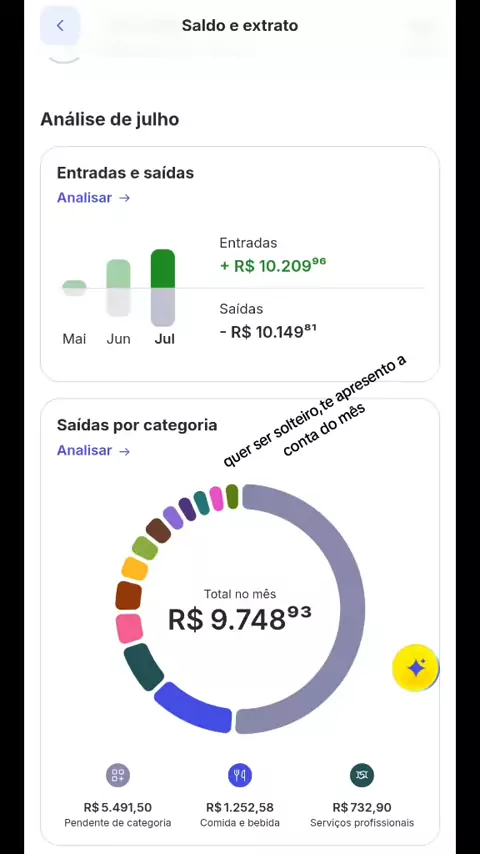Select the Jun bar in chart
Screen dimensions: 480x854
118,288
